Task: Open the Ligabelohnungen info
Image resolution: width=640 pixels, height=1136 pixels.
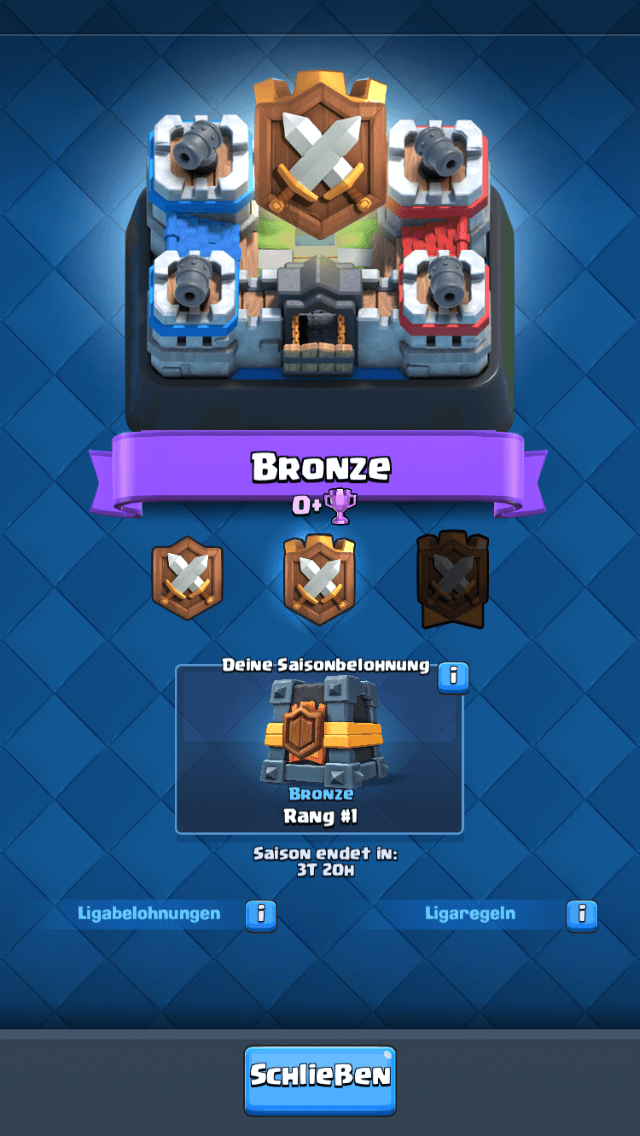Action: (261, 914)
